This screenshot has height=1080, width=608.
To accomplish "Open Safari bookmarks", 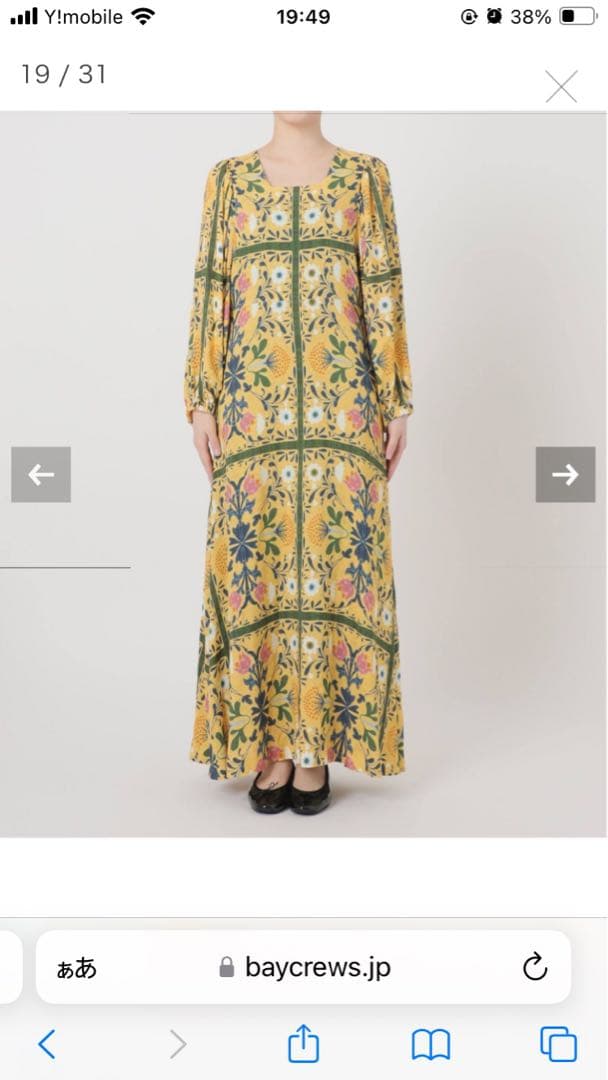I will [431, 1045].
